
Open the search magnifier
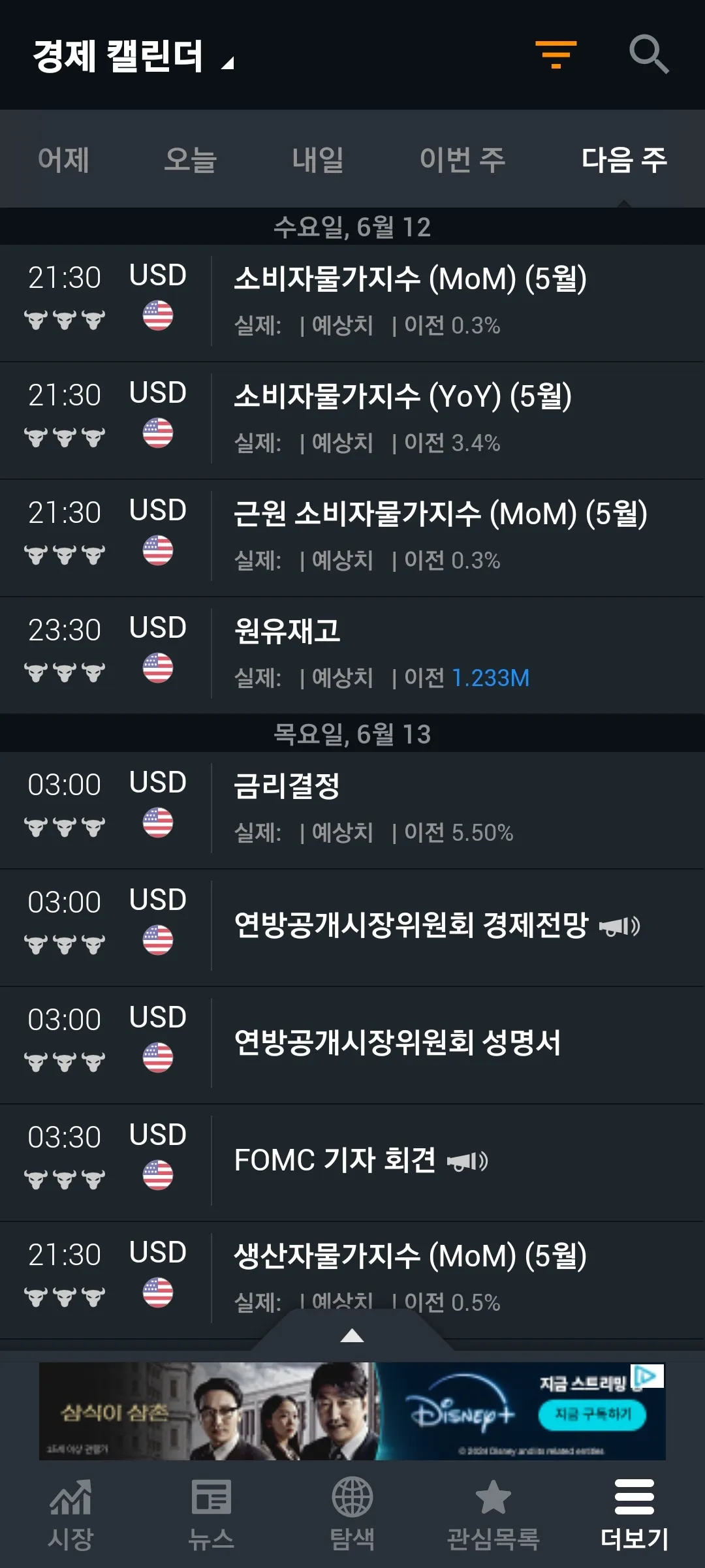[x=648, y=54]
